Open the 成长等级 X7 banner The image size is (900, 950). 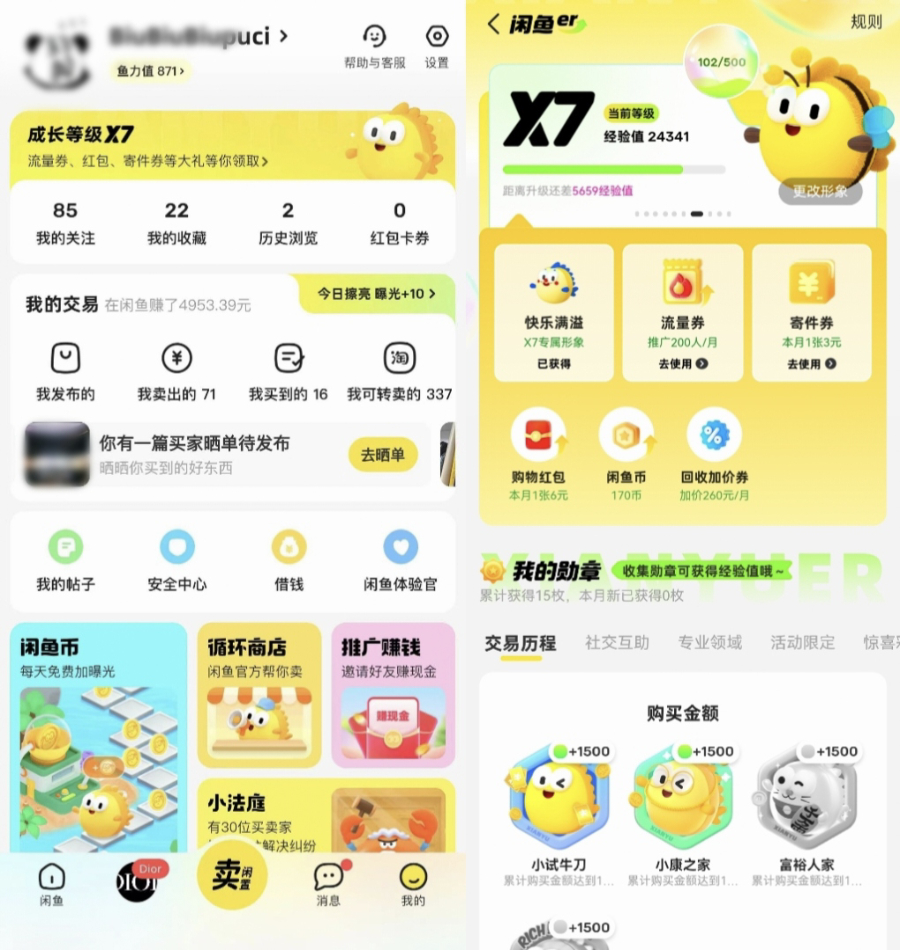click(x=232, y=146)
